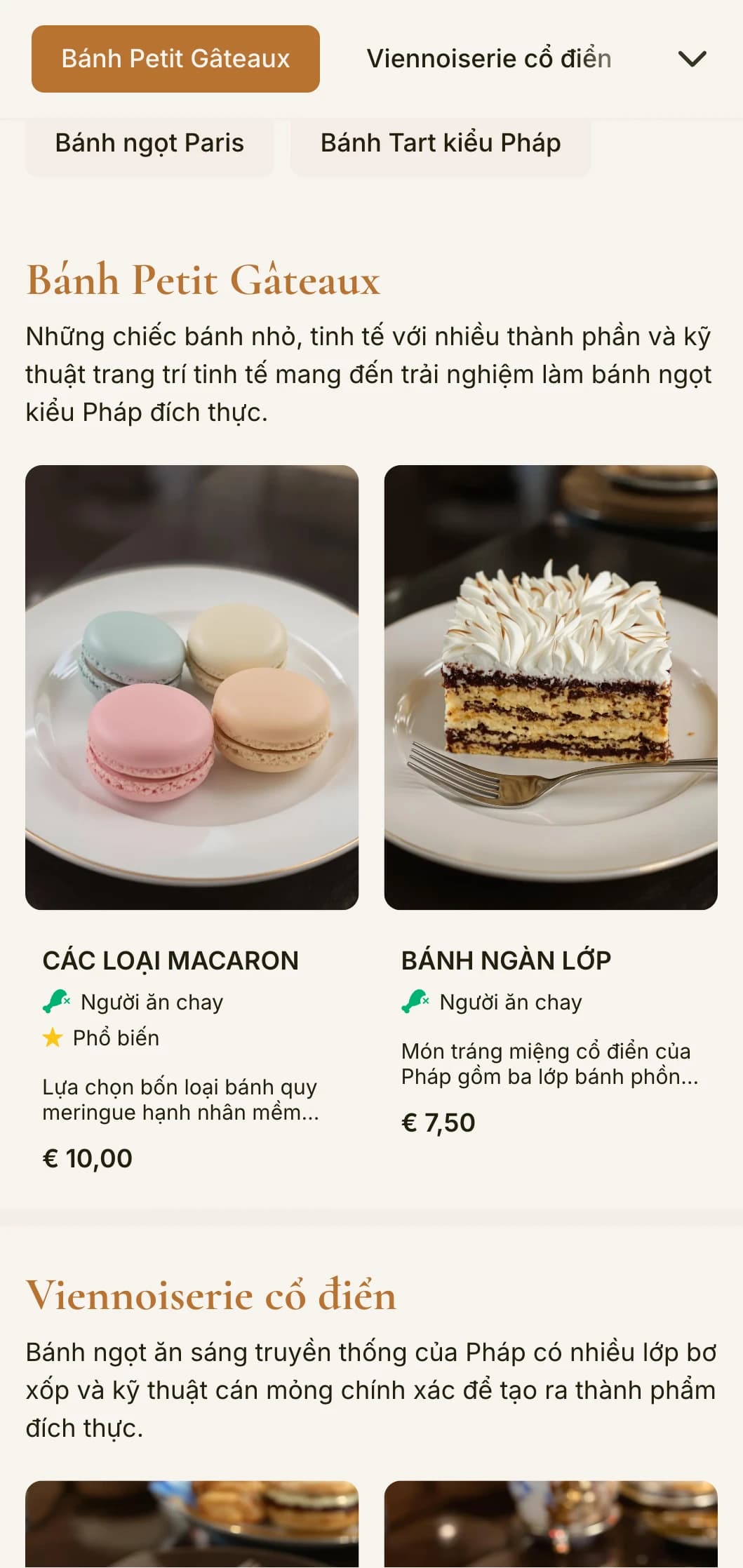
Task: Click the second Viennoiserie image at bottom
Action: click(x=551, y=1529)
